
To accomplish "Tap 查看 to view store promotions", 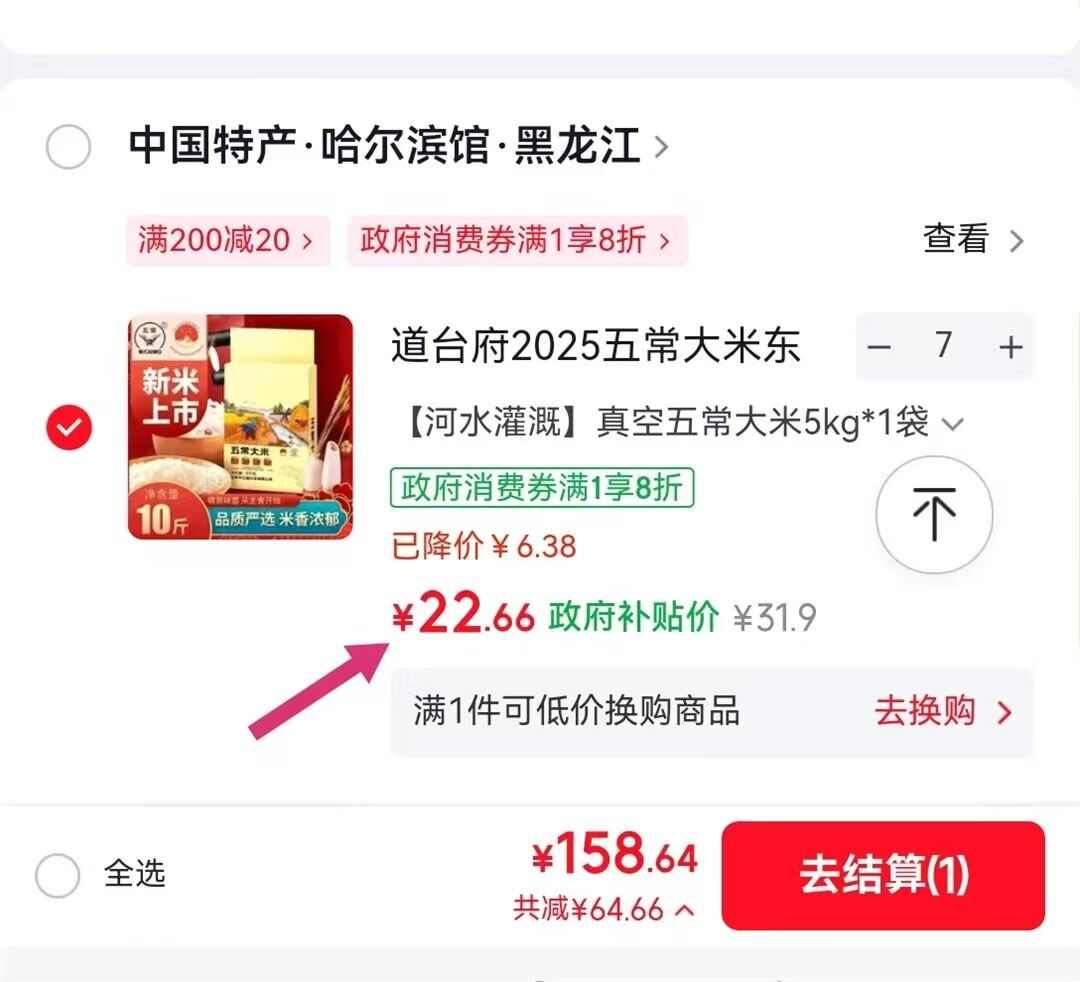I will point(973,239).
